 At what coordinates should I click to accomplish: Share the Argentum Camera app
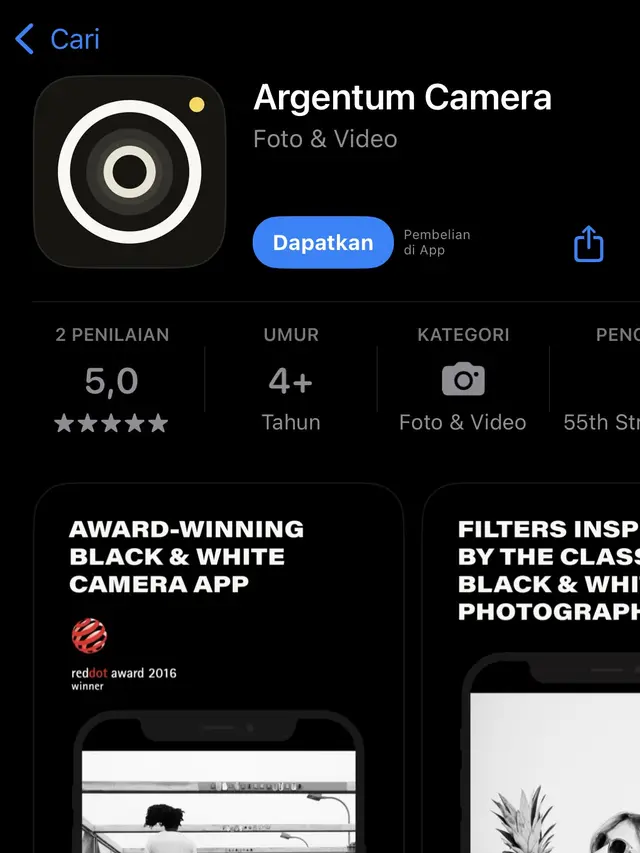tap(588, 243)
